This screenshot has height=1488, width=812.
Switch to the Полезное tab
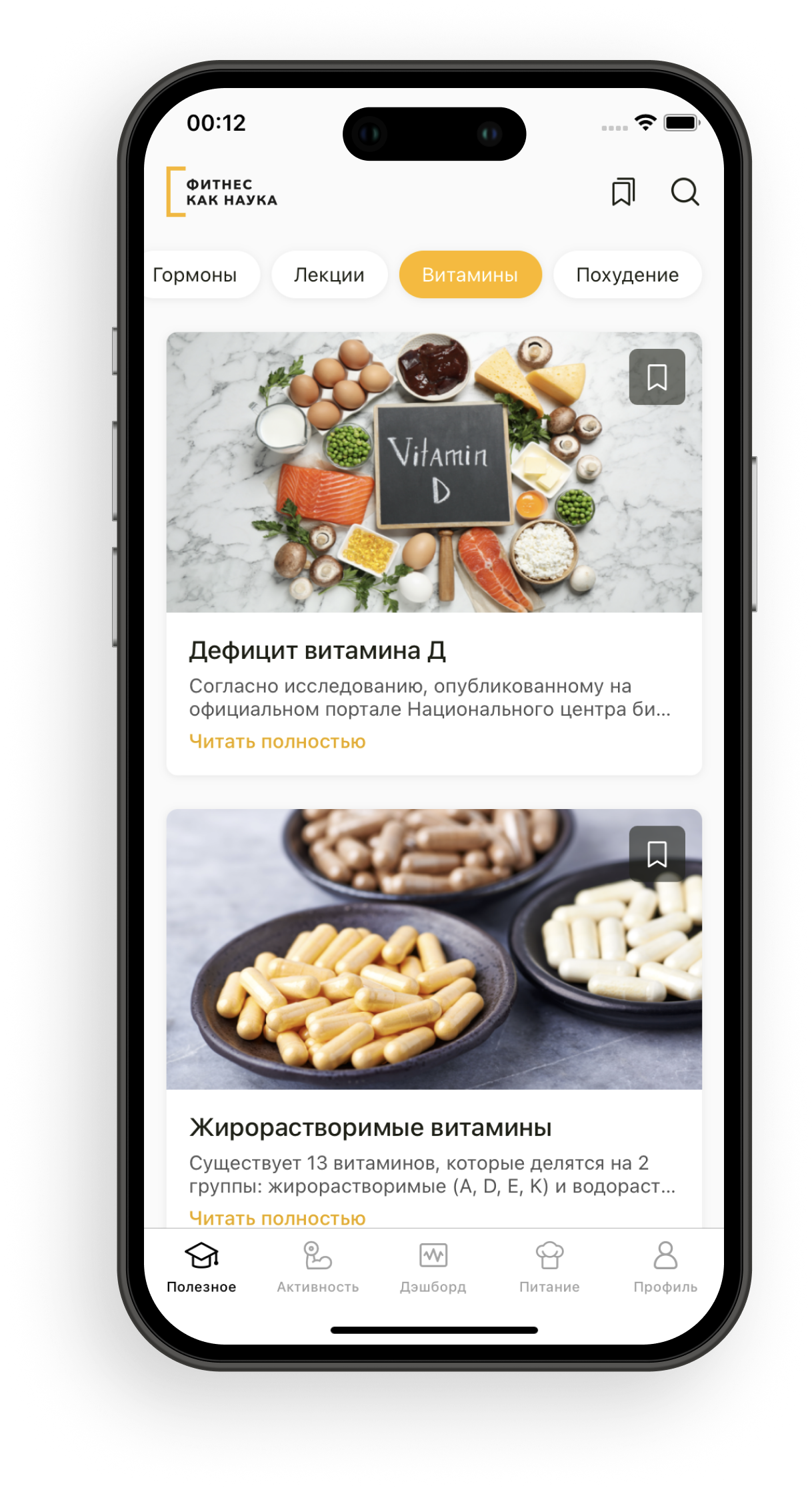(x=201, y=1267)
